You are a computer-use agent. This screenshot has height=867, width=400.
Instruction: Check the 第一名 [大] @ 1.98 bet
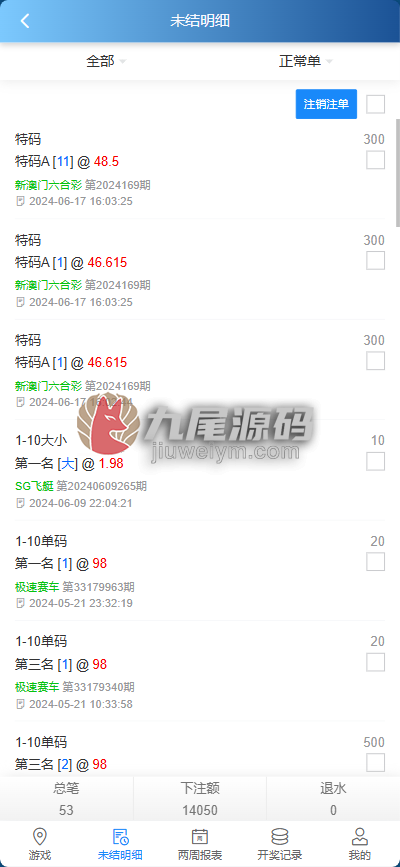376,461
